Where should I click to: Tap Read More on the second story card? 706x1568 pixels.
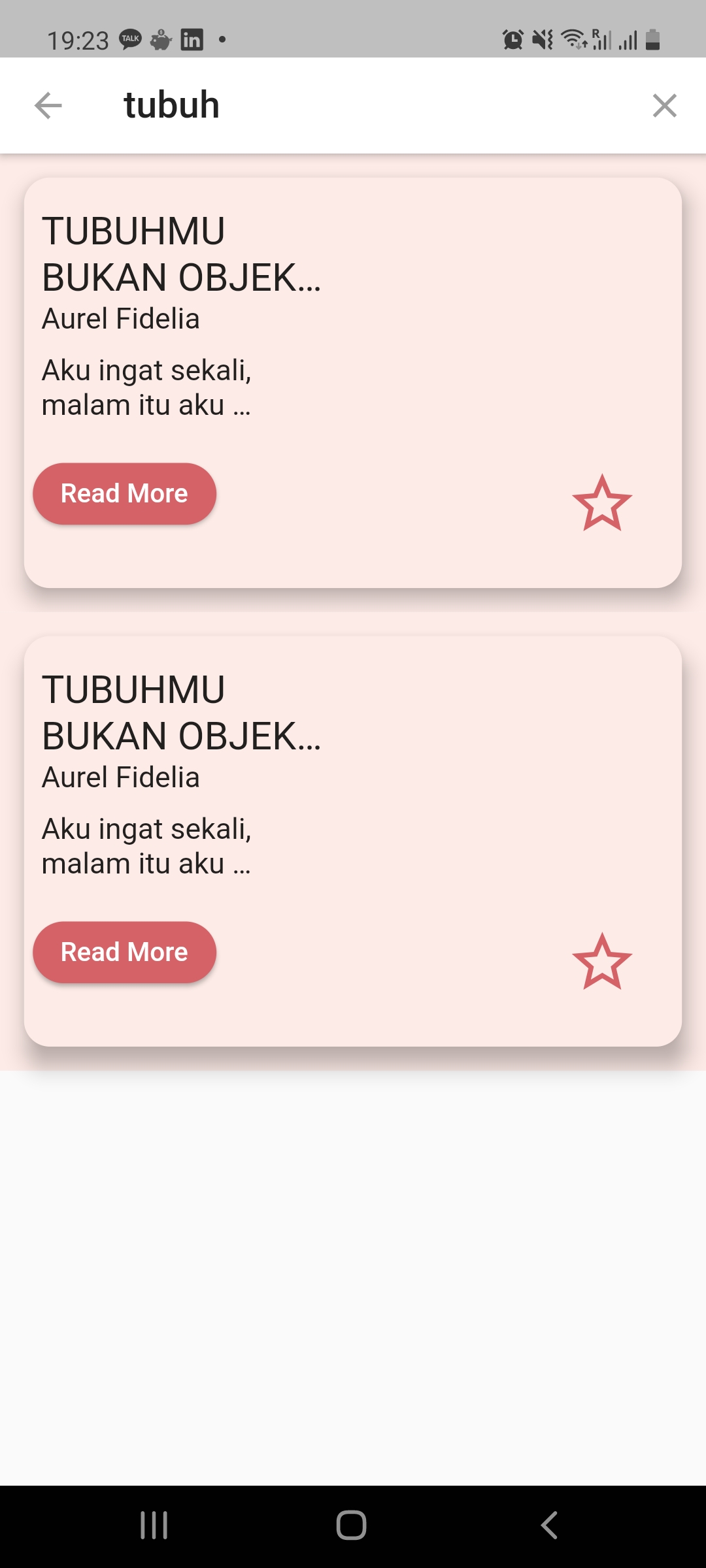coord(124,953)
